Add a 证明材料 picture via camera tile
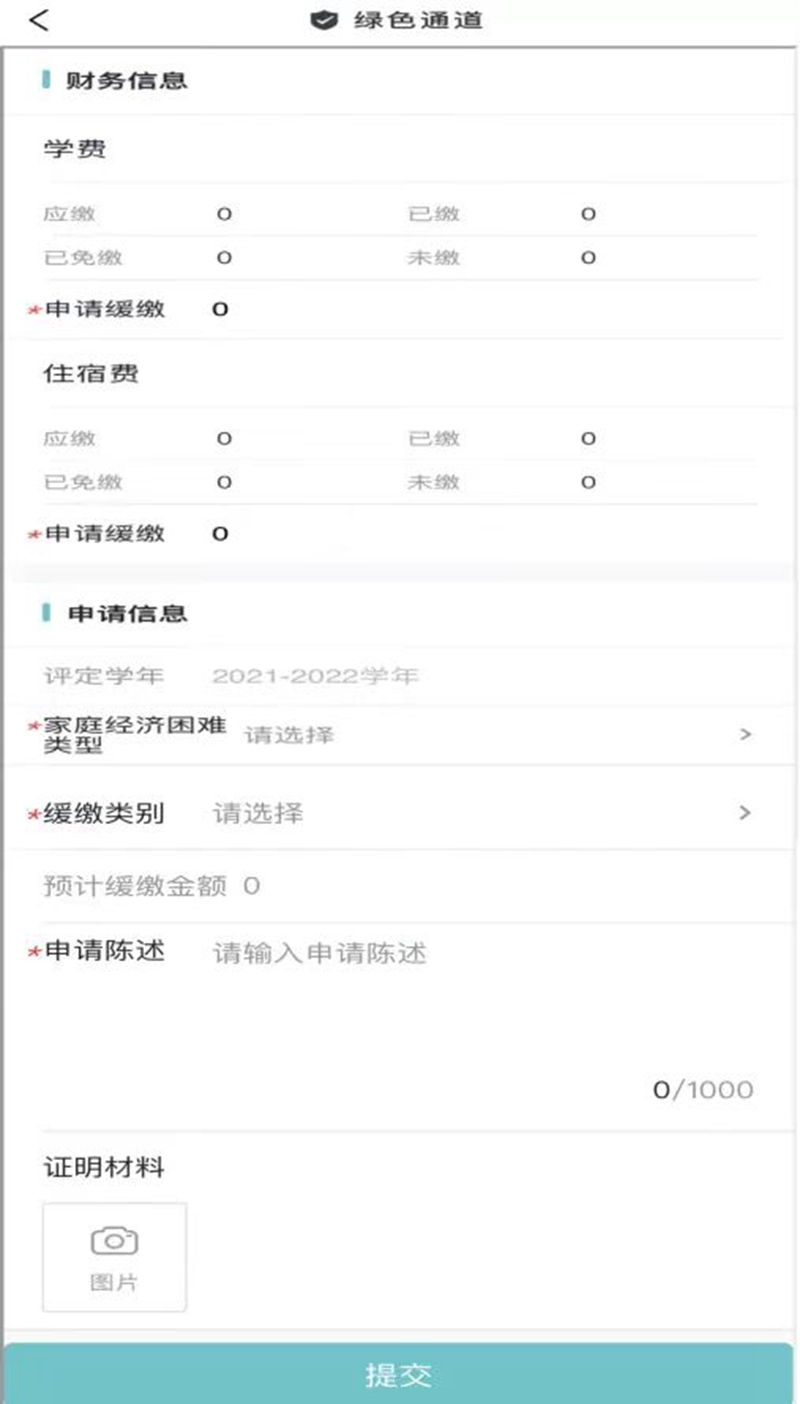Viewport: 800px width, 1404px height. (114, 1257)
